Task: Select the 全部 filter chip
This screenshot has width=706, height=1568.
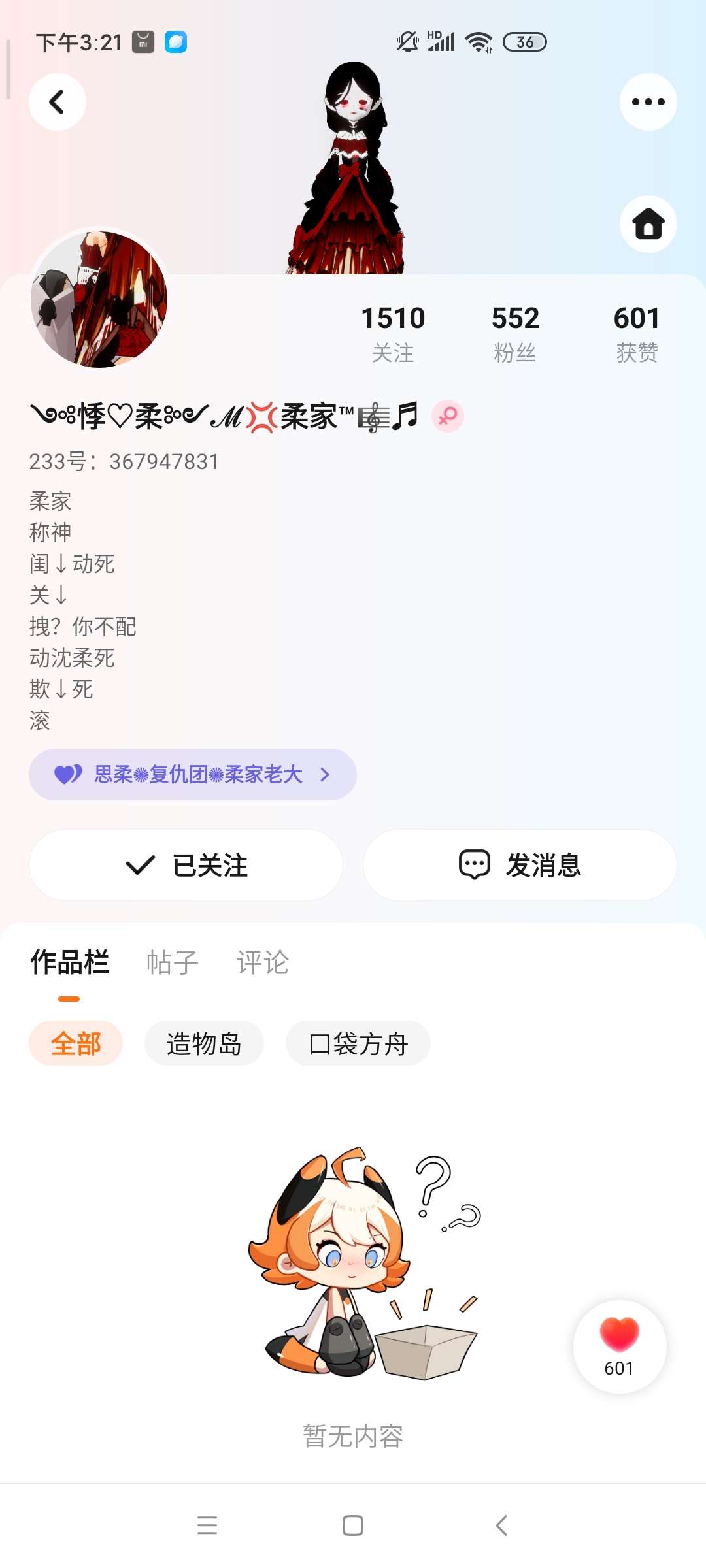Action: pos(76,1043)
